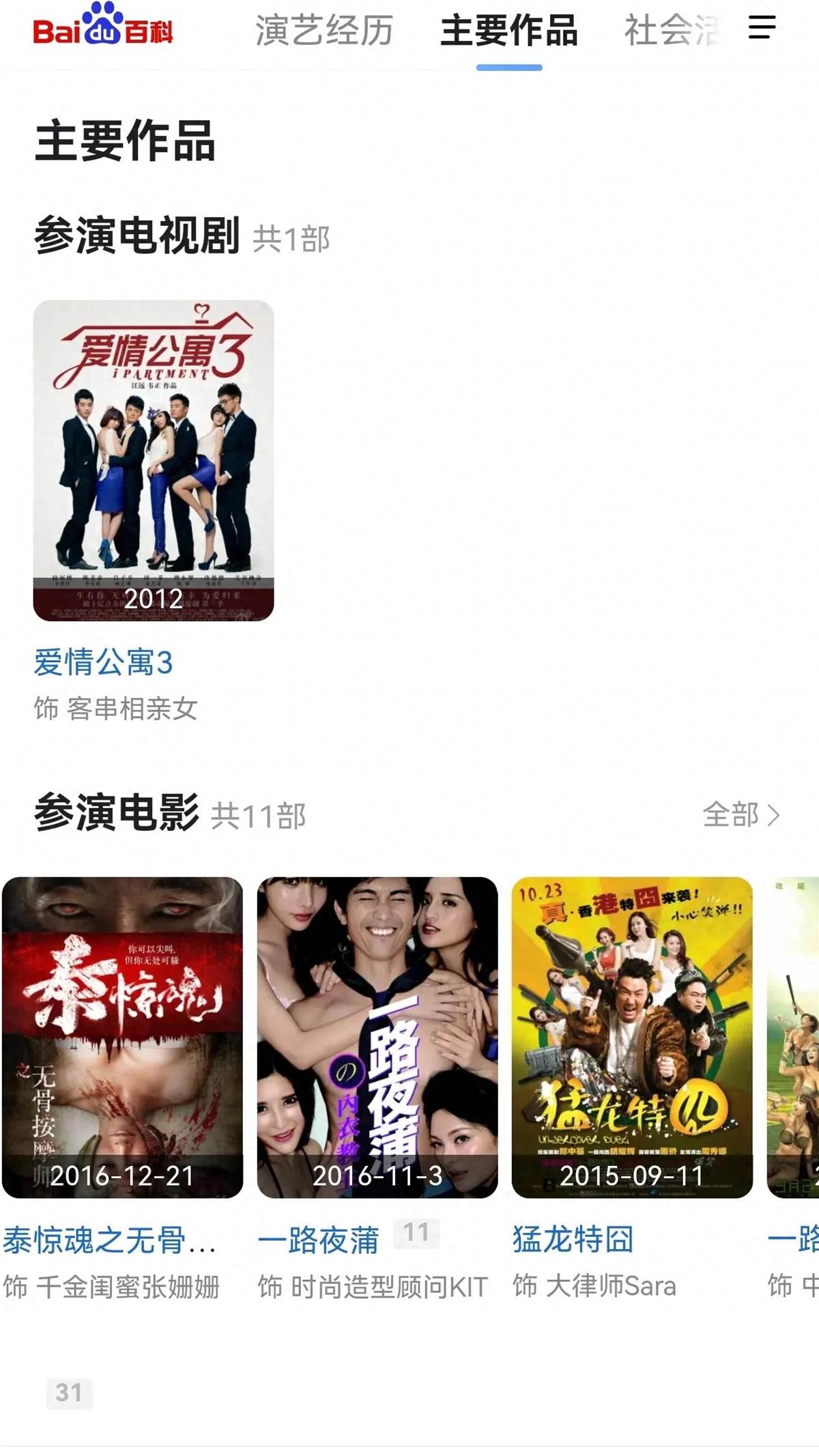
Task: Open the 一路夜蒲 title link
Action: [318, 1240]
